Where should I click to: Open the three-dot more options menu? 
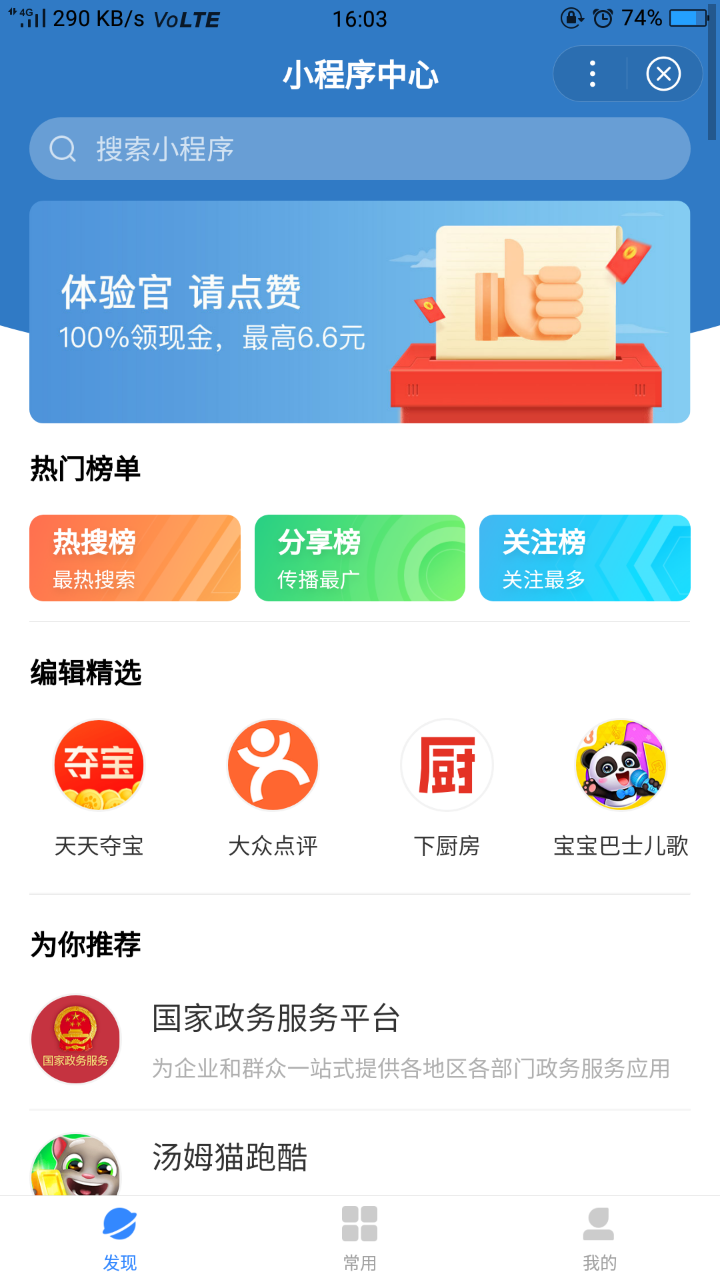(592, 73)
